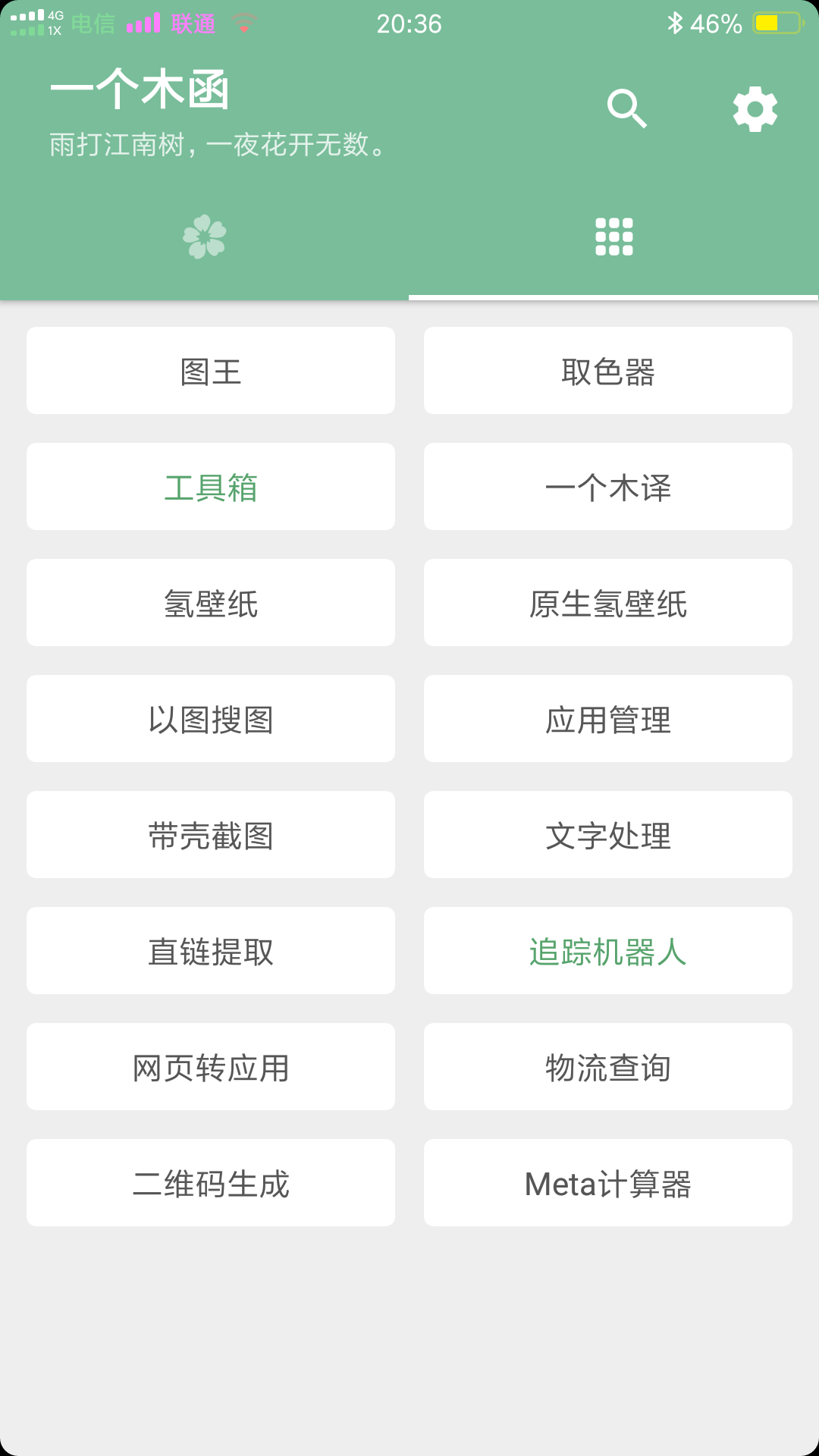
Task: Open 直链提取 link extractor
Action: [x=211, y=951]
